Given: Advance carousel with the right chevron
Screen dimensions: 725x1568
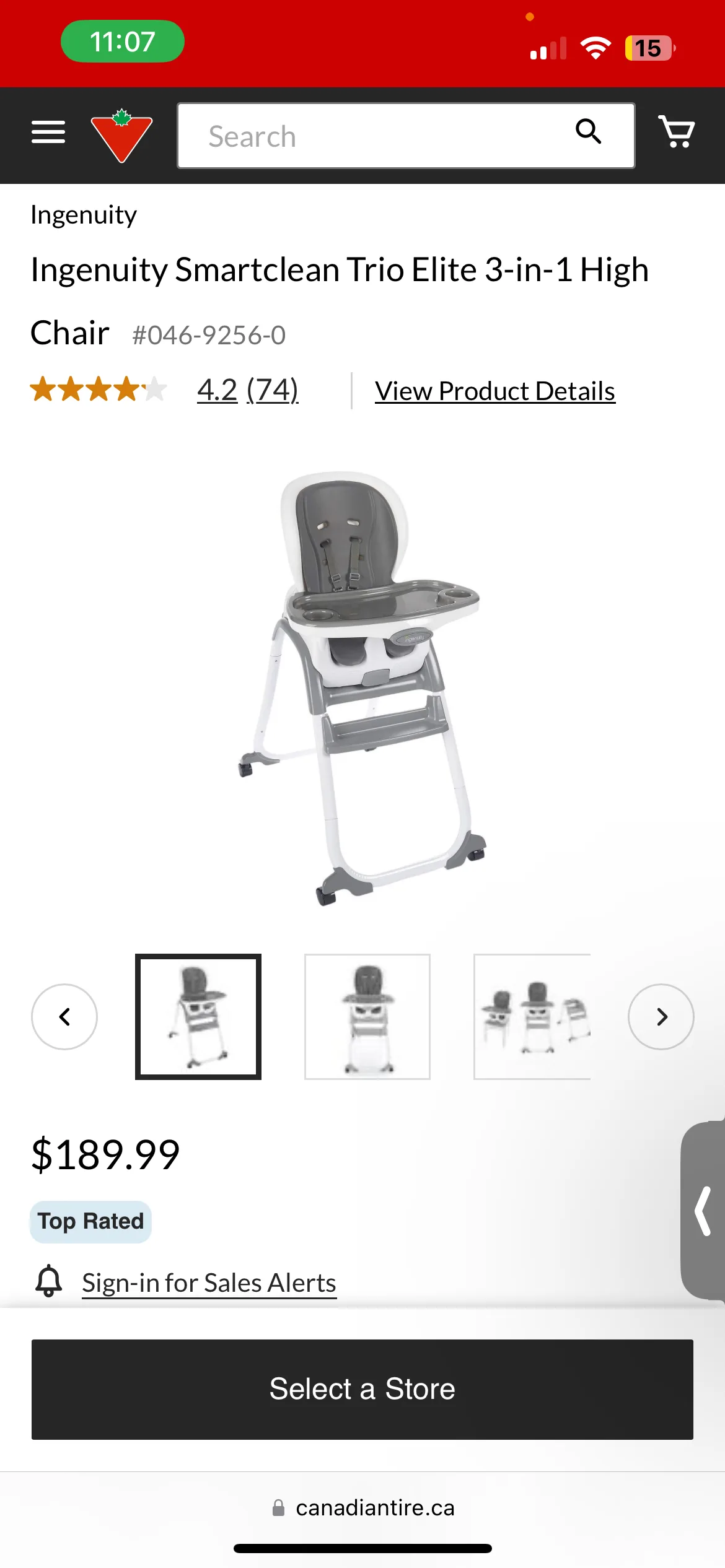Looking at the screenshot, I should tap(661, 1016).
